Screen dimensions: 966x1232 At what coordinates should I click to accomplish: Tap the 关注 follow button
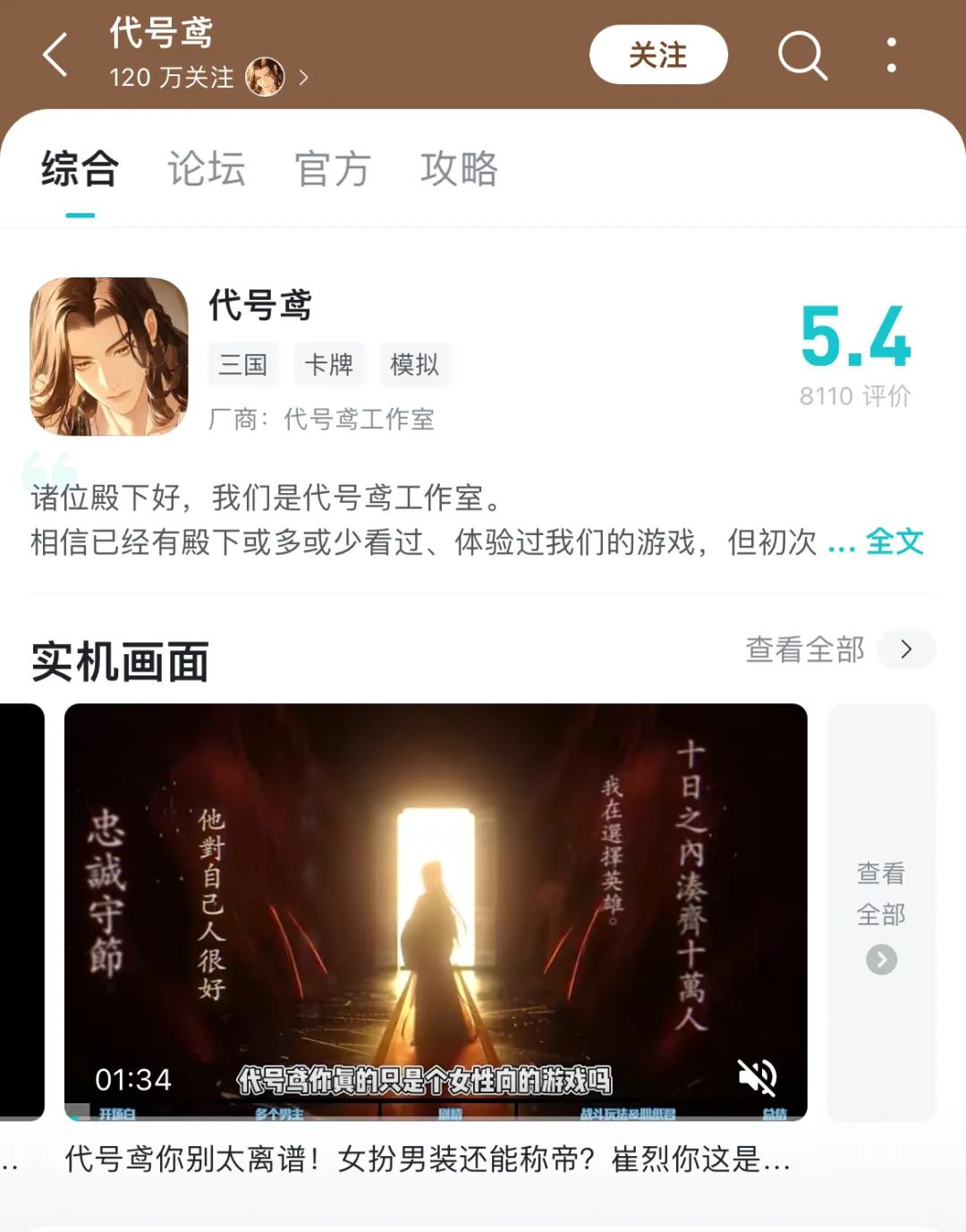[658, 55]
